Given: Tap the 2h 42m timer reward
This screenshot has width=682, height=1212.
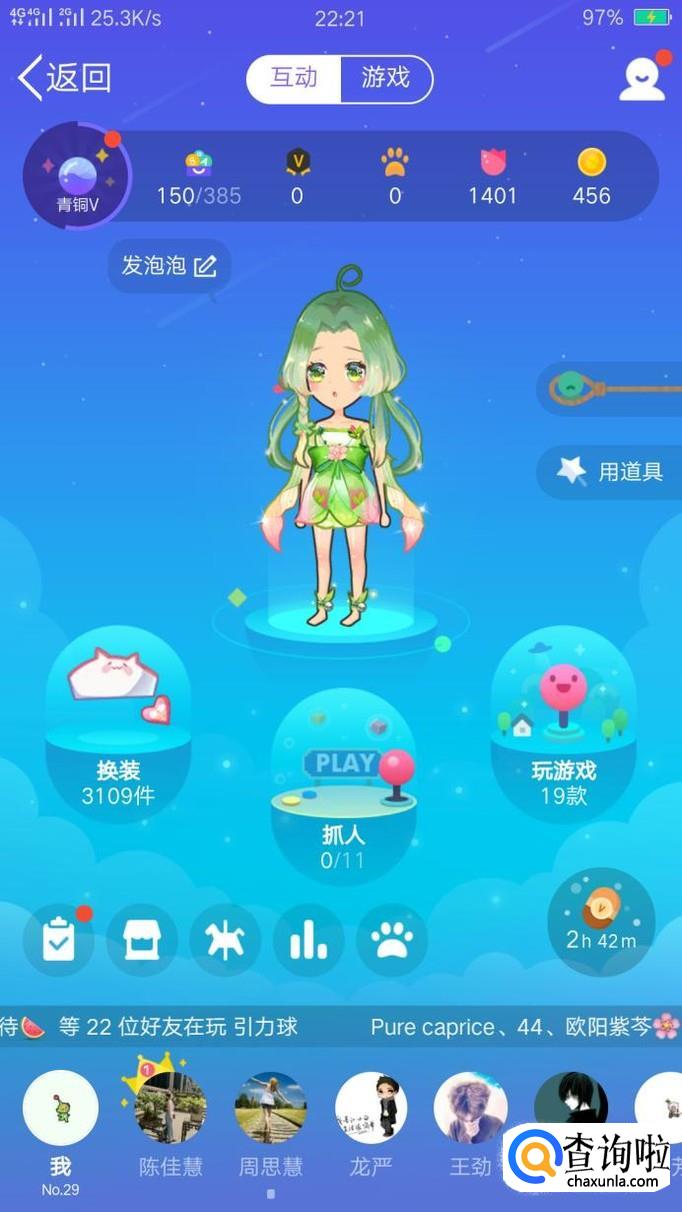Looking at the screenshot, I should coord(601,921).
